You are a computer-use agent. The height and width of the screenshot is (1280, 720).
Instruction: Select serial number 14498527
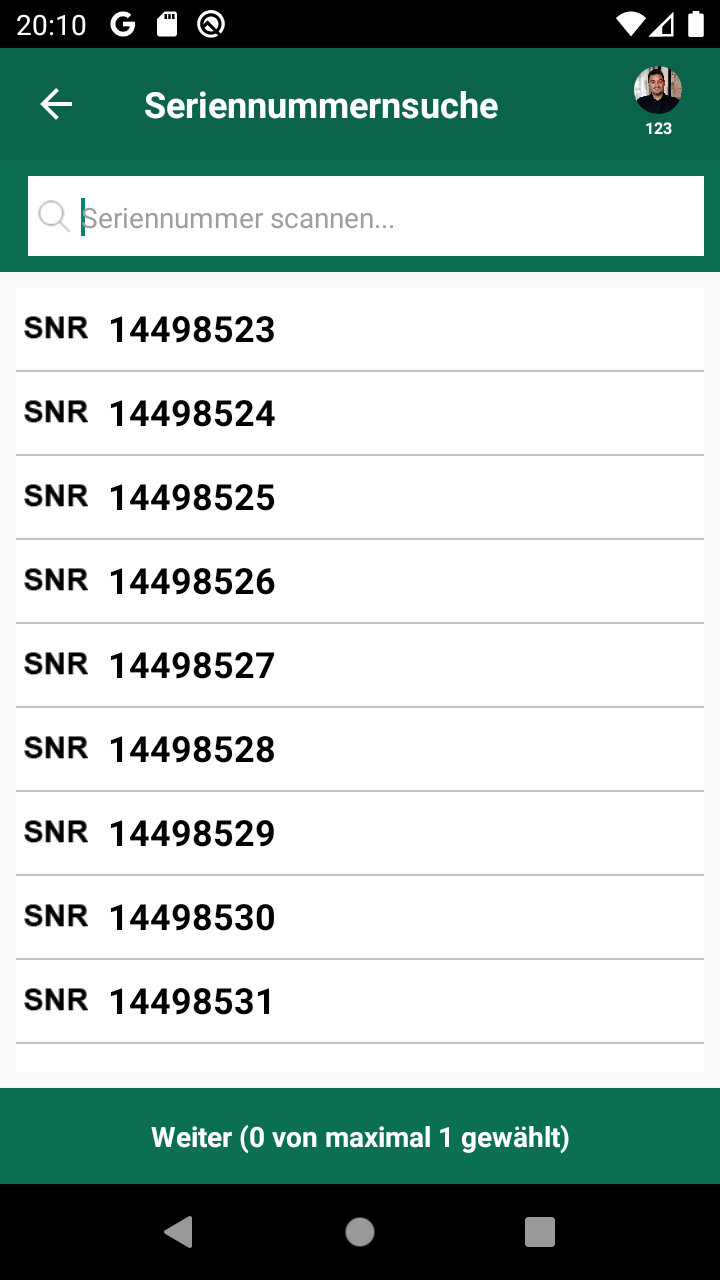coord(360,665)
